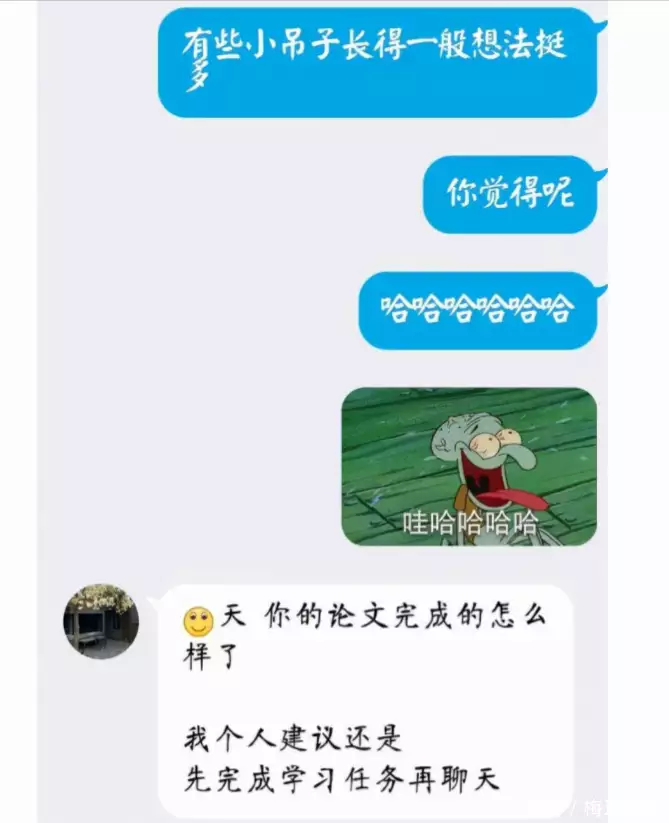This screenshot has height=823, width=669.
Task: Open the Squidward 哇哈哈哈哈 sticker image
Action: click(x=469, y=467)
